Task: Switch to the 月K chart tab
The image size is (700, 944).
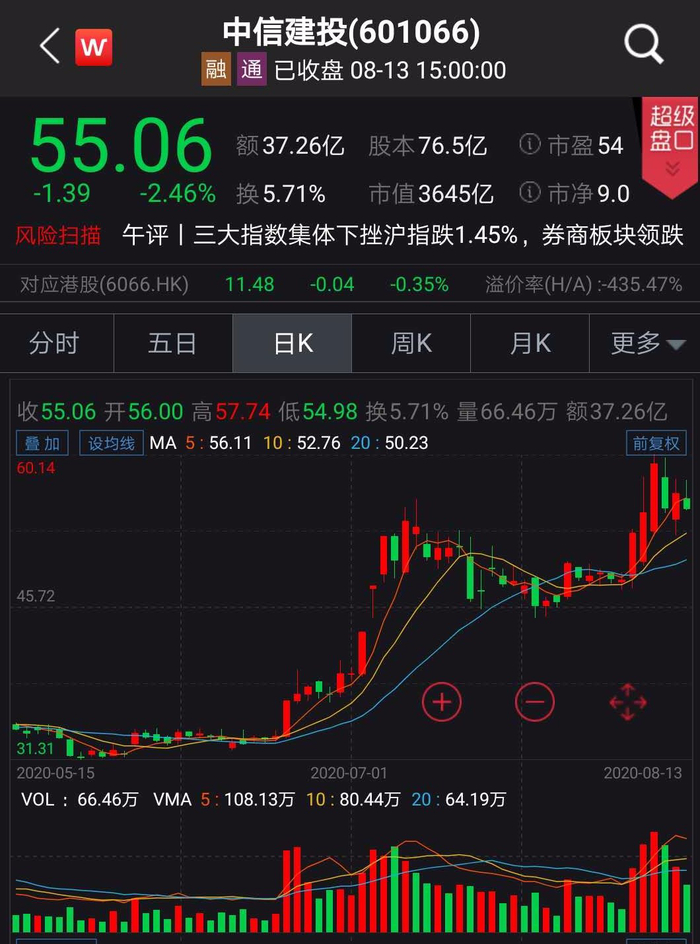Action: 530,344
